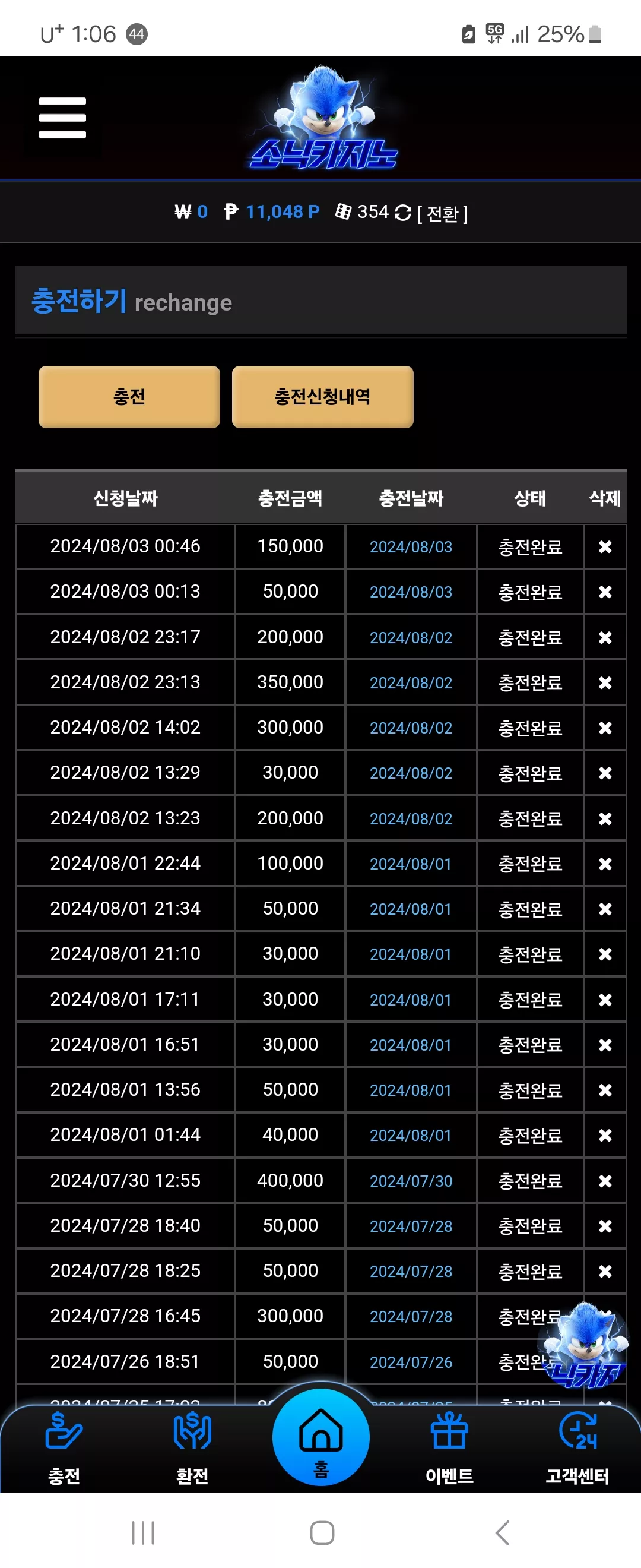This screenshot has height=1568, width=641.
Task: Tap the refresh icon next to 354
Action: click(402, 213)
